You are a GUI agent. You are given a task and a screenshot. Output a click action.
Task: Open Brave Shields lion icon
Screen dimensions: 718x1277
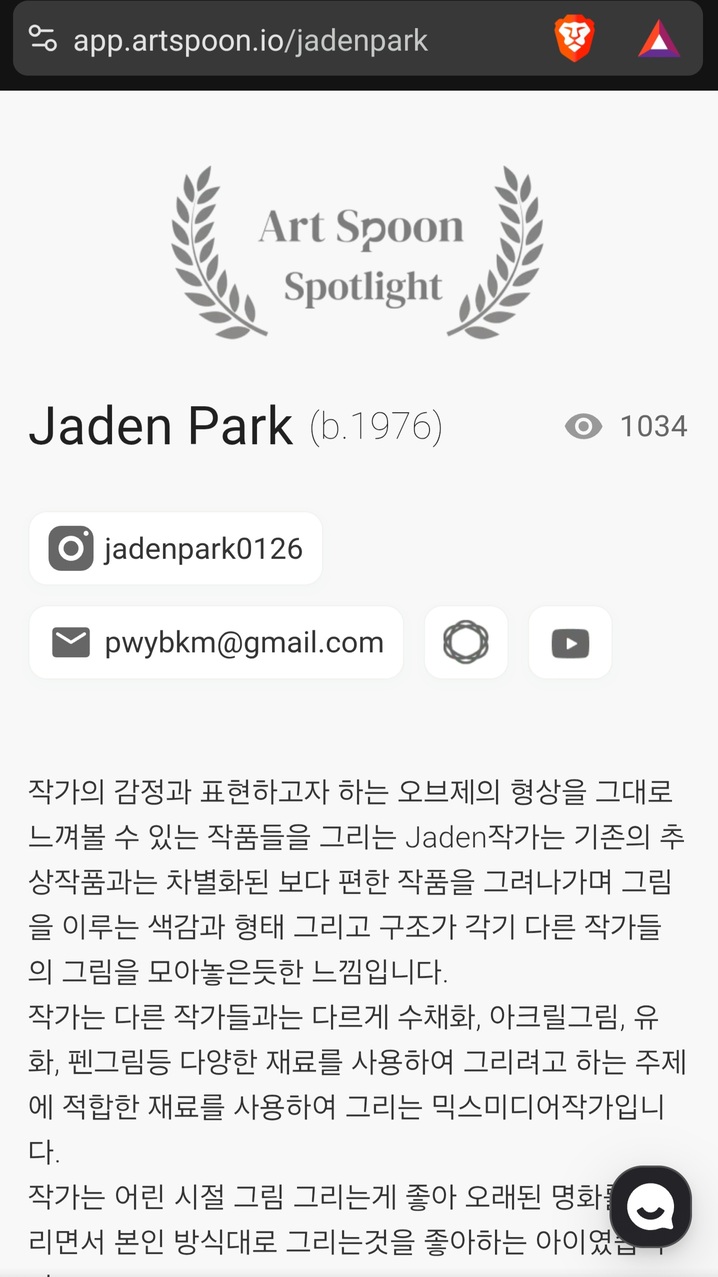[x=574, y=40]
